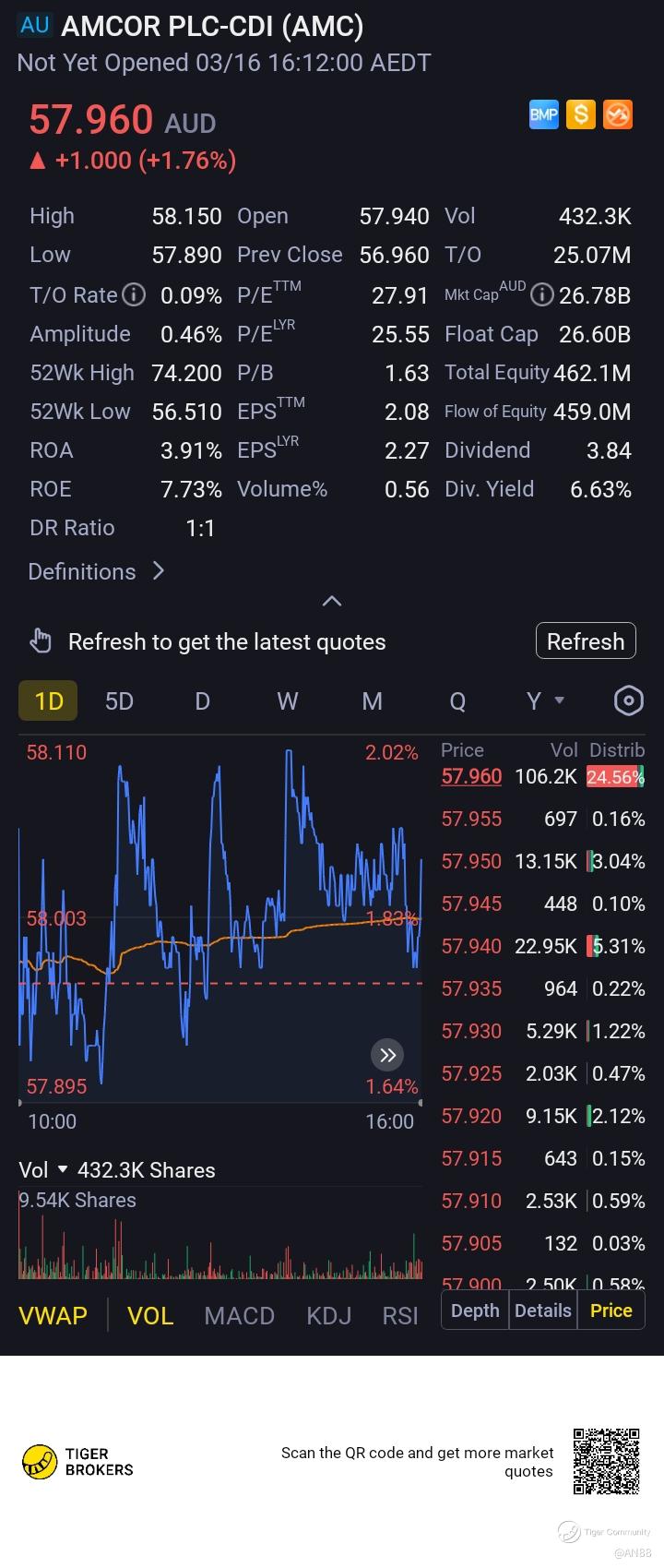Select the daily D chart tab
The image size is (664, 1568).
click(x=202, y=701)
